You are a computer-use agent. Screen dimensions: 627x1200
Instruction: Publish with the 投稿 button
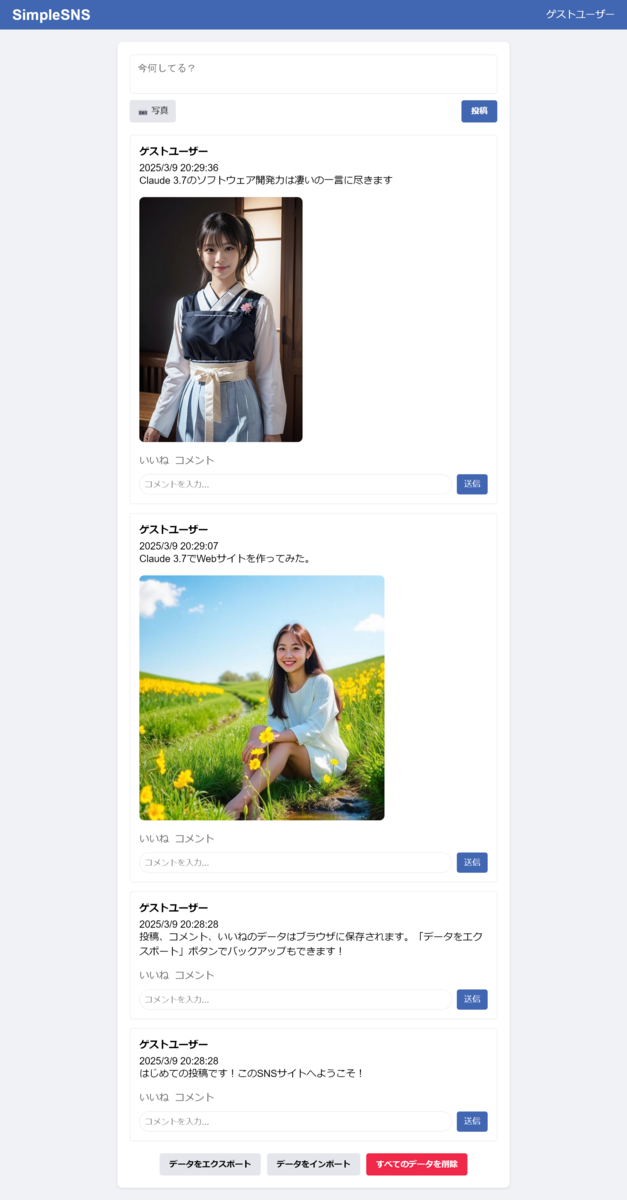pyautogui.click(x=479, y=111)
